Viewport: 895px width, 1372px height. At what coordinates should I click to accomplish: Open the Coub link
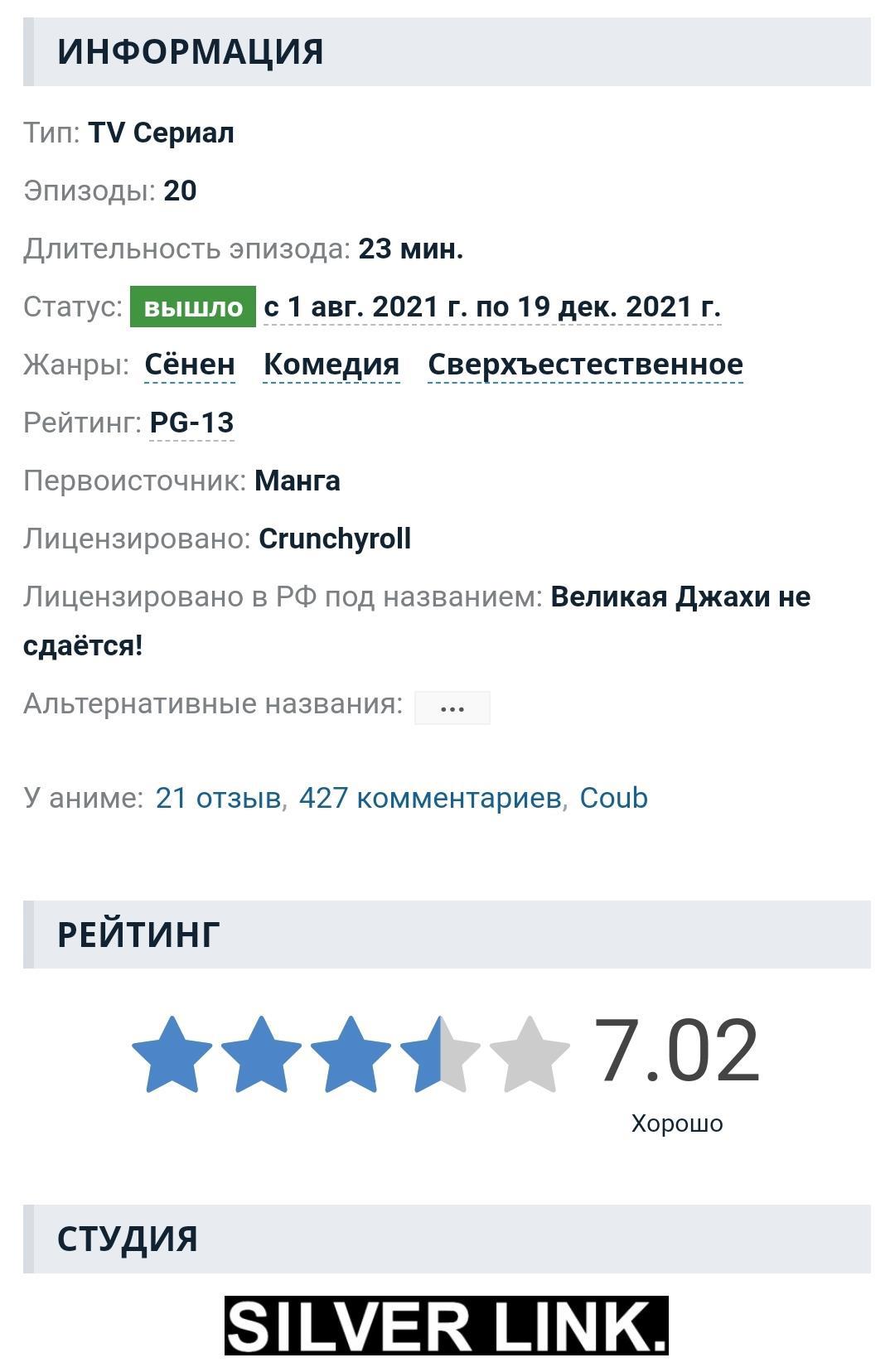(x=613, y=798)
